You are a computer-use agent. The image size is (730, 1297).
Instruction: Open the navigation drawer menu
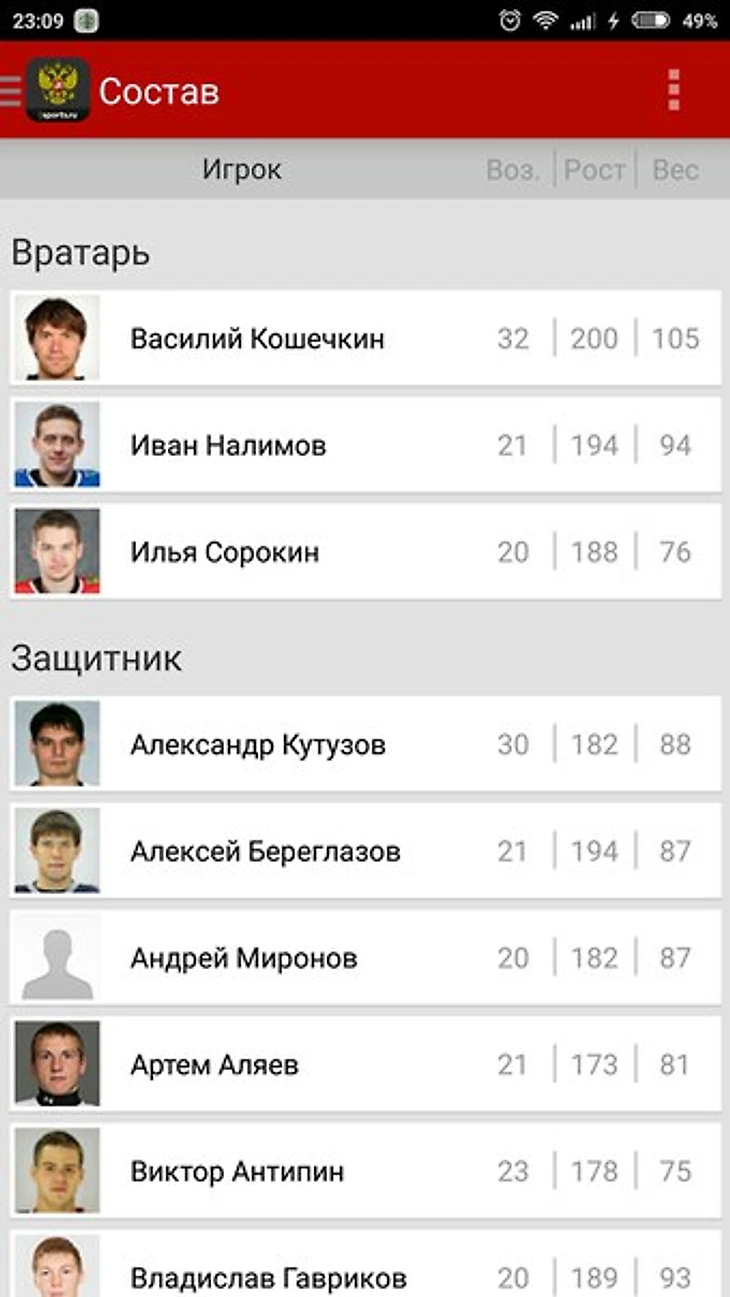[x=11, y=91]
